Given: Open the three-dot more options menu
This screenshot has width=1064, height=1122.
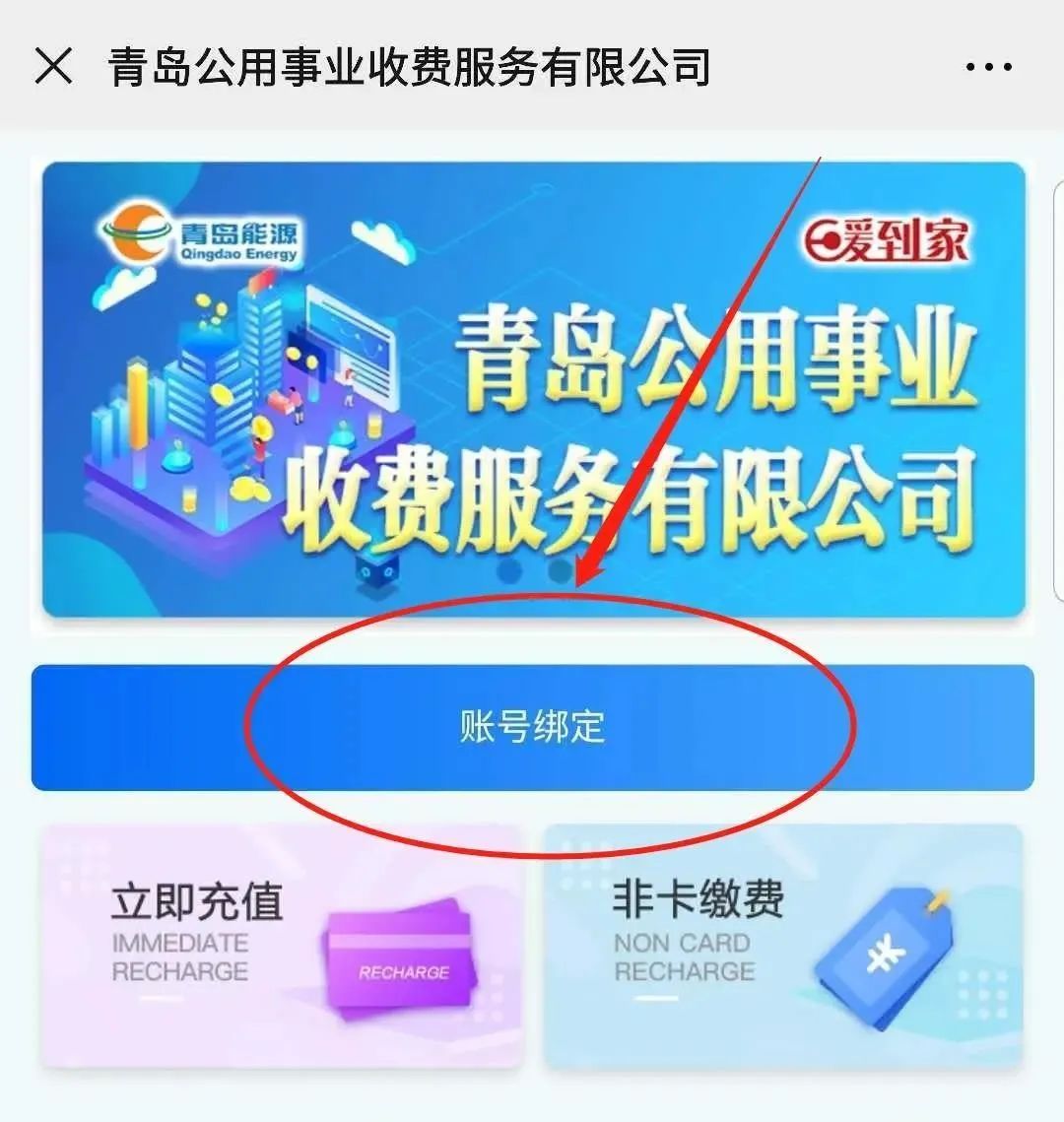Looking at the screenshot, I should (x=988, y=68).
